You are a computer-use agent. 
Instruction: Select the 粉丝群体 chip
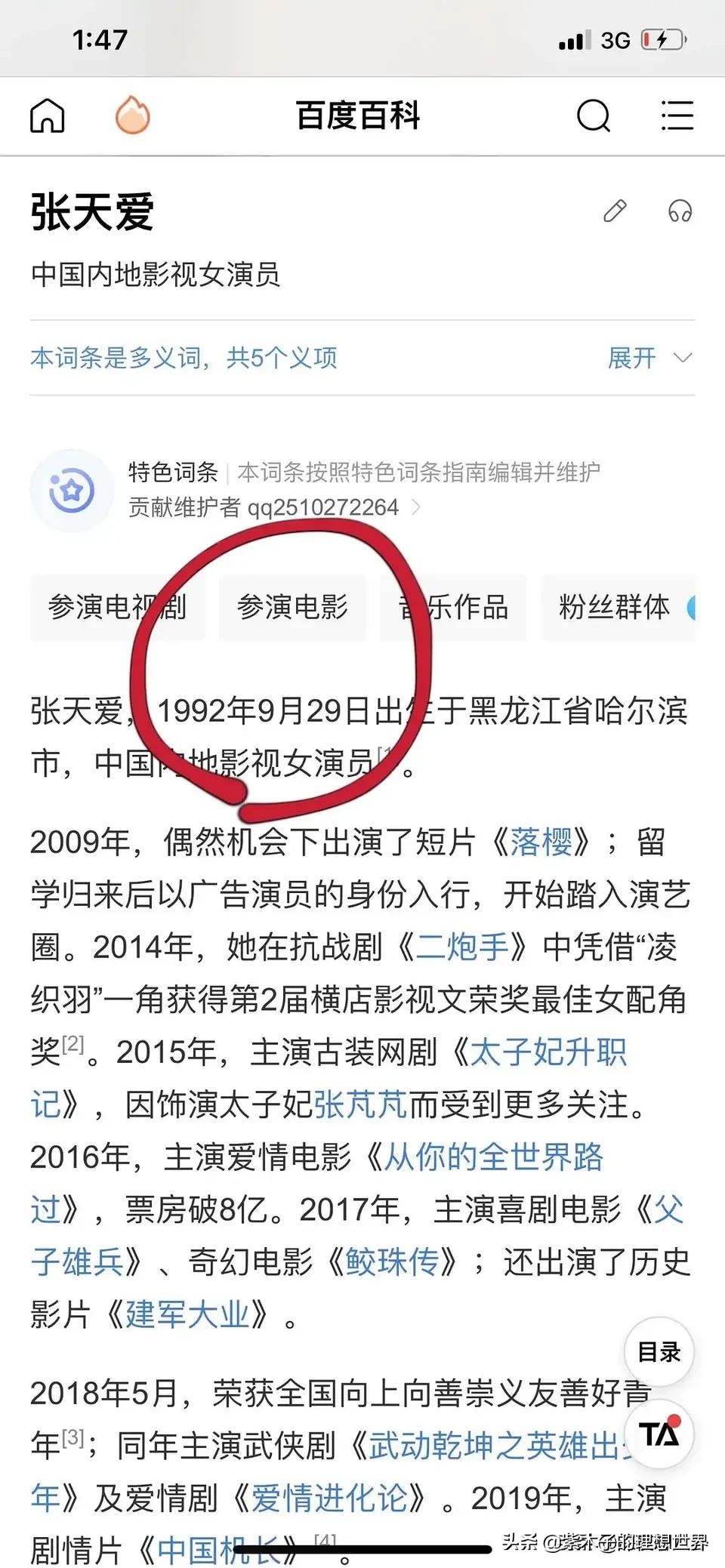pyautogui.click(x=615, y=607)
